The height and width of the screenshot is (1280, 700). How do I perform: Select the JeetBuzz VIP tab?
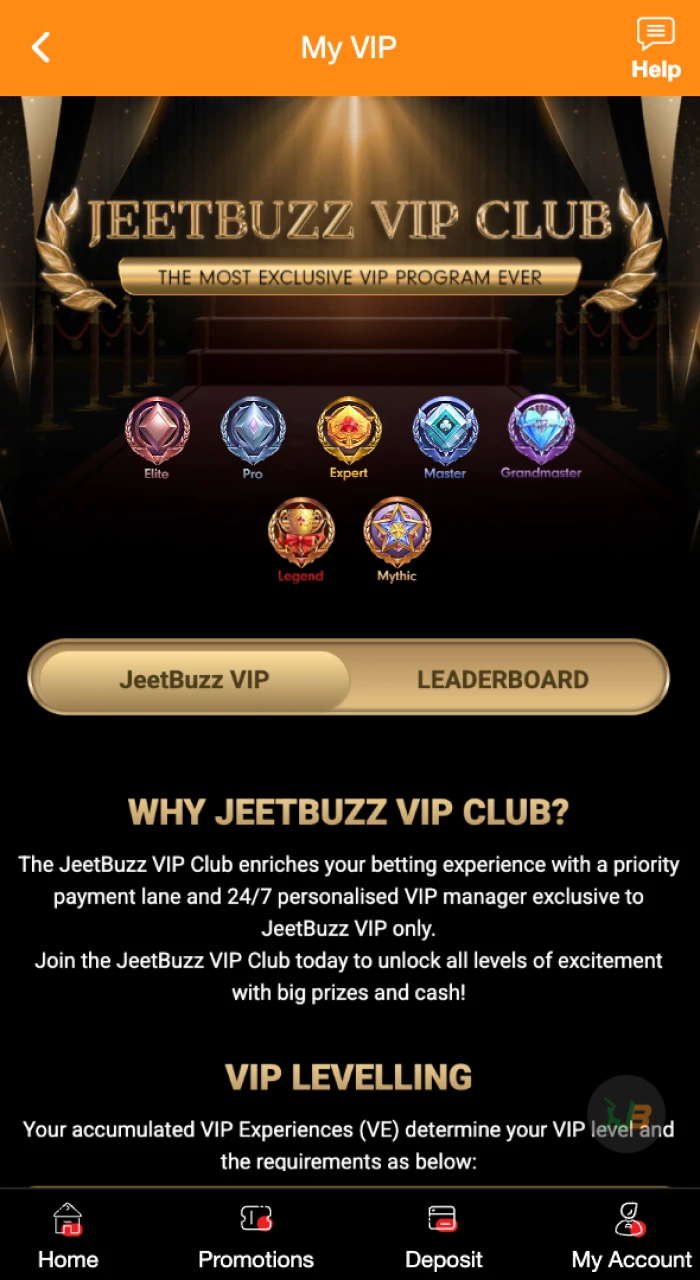coord(194,679)
